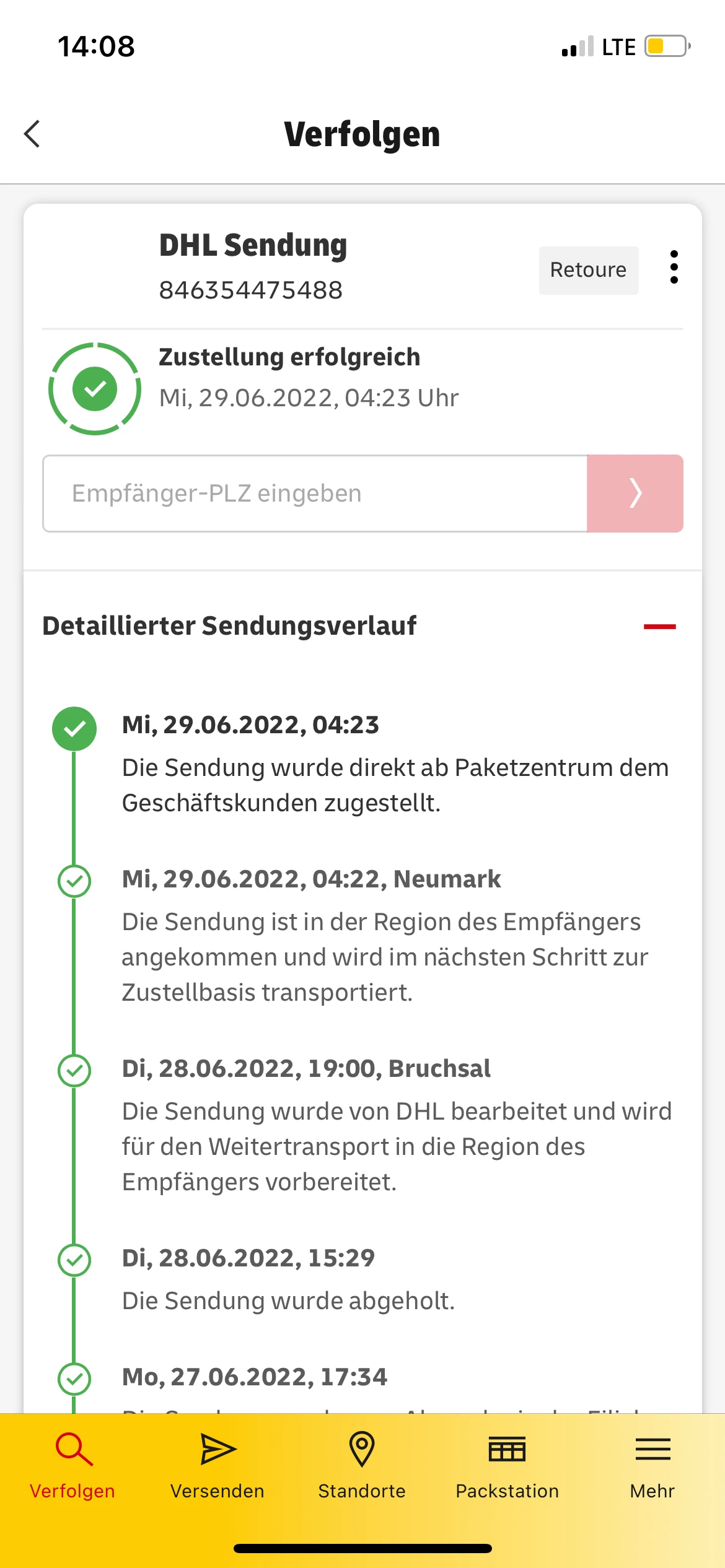Collapse Detaillierter Sendungsverlauf section

[x=659, y=627]
